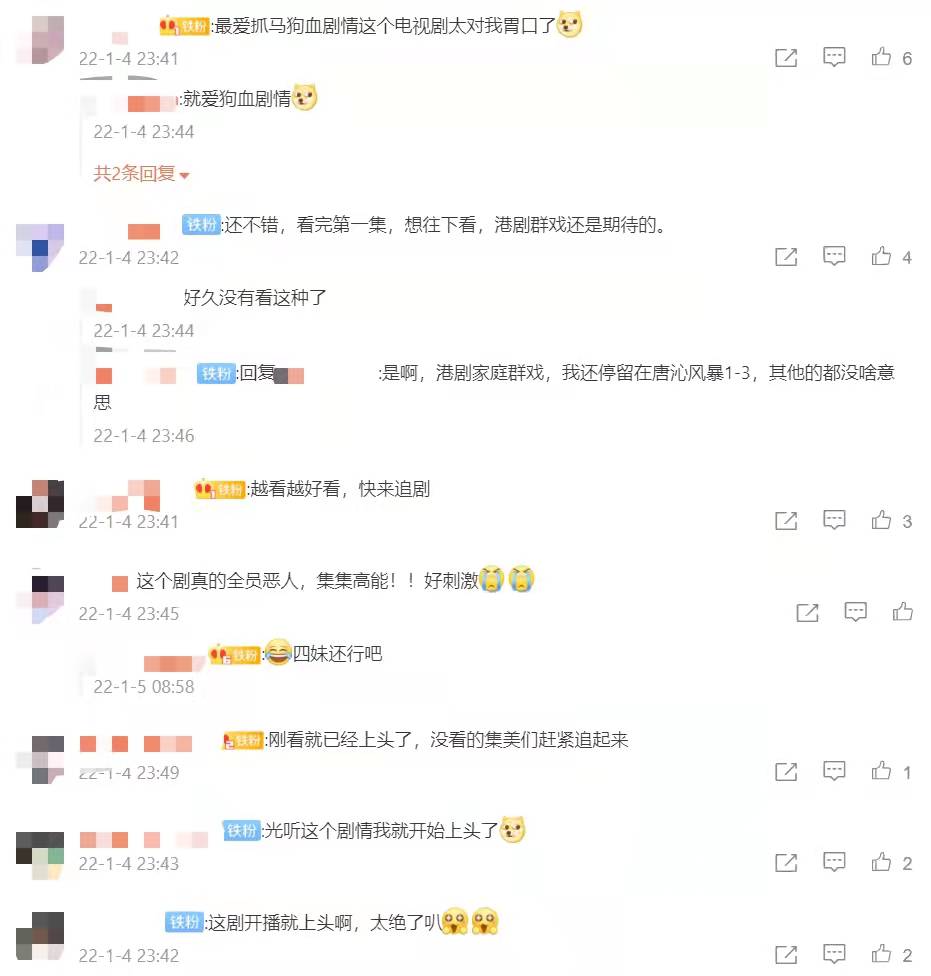The width and height of the screenshot is (931, 976).
Task: Like the comment 光听这个剧情我就开始上头了
Action: pos(881,863)
